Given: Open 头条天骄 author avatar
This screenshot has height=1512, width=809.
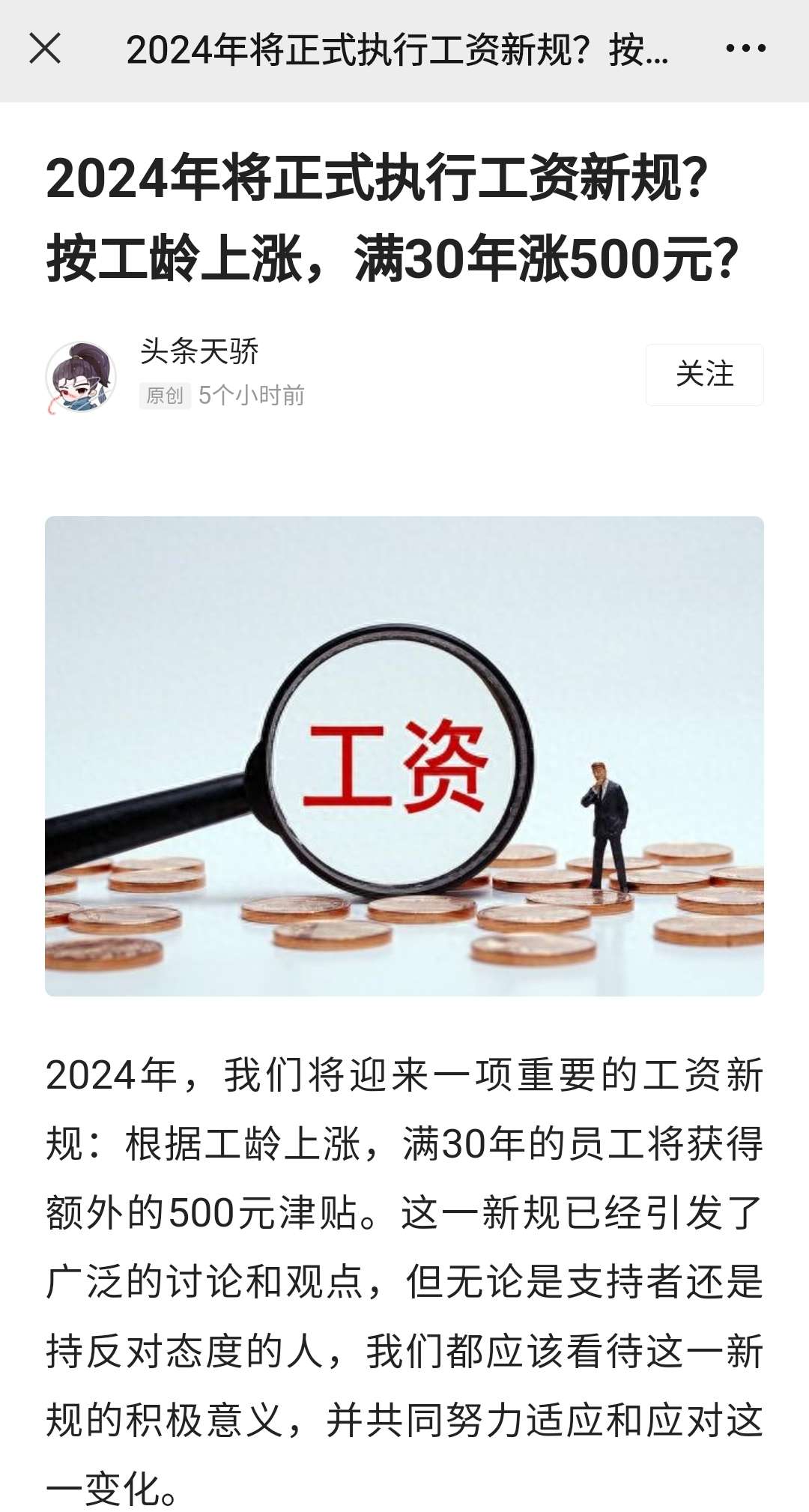Looking at the screenshot, I should [81, 377].
